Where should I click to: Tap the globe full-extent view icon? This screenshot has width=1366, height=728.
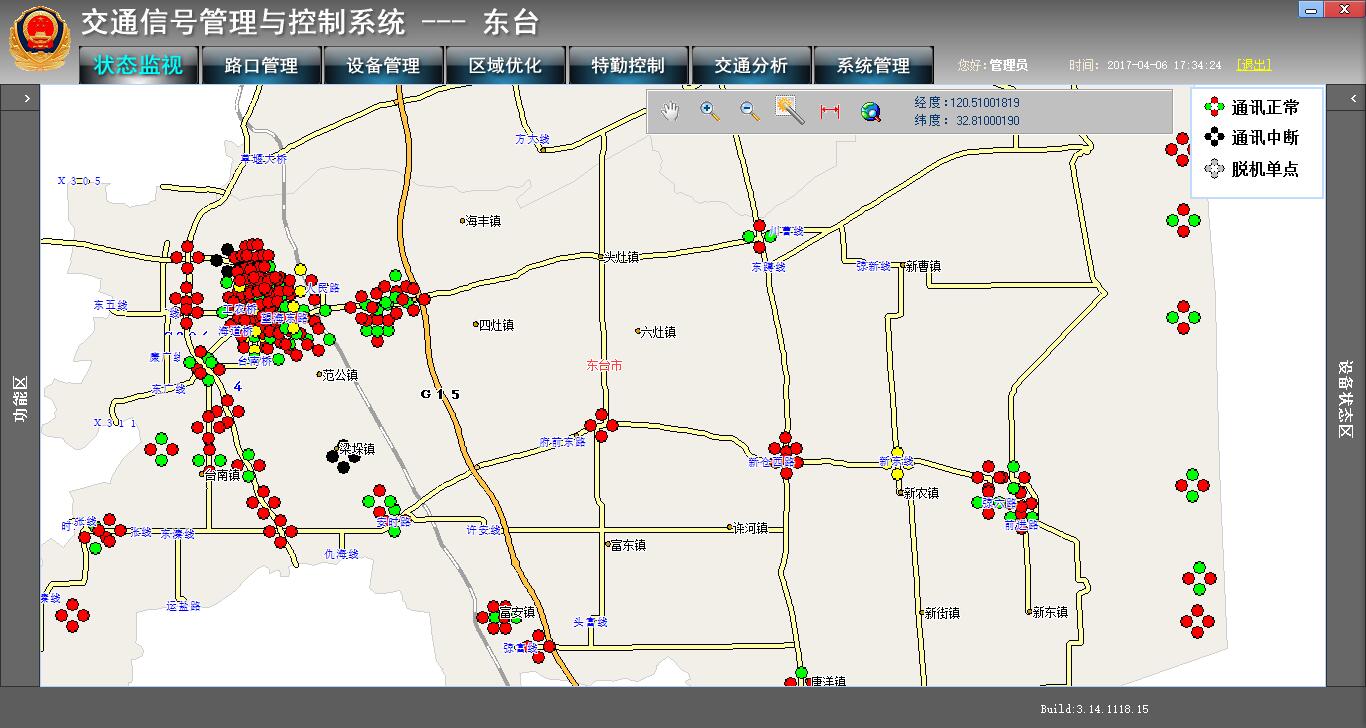(871, 111)
